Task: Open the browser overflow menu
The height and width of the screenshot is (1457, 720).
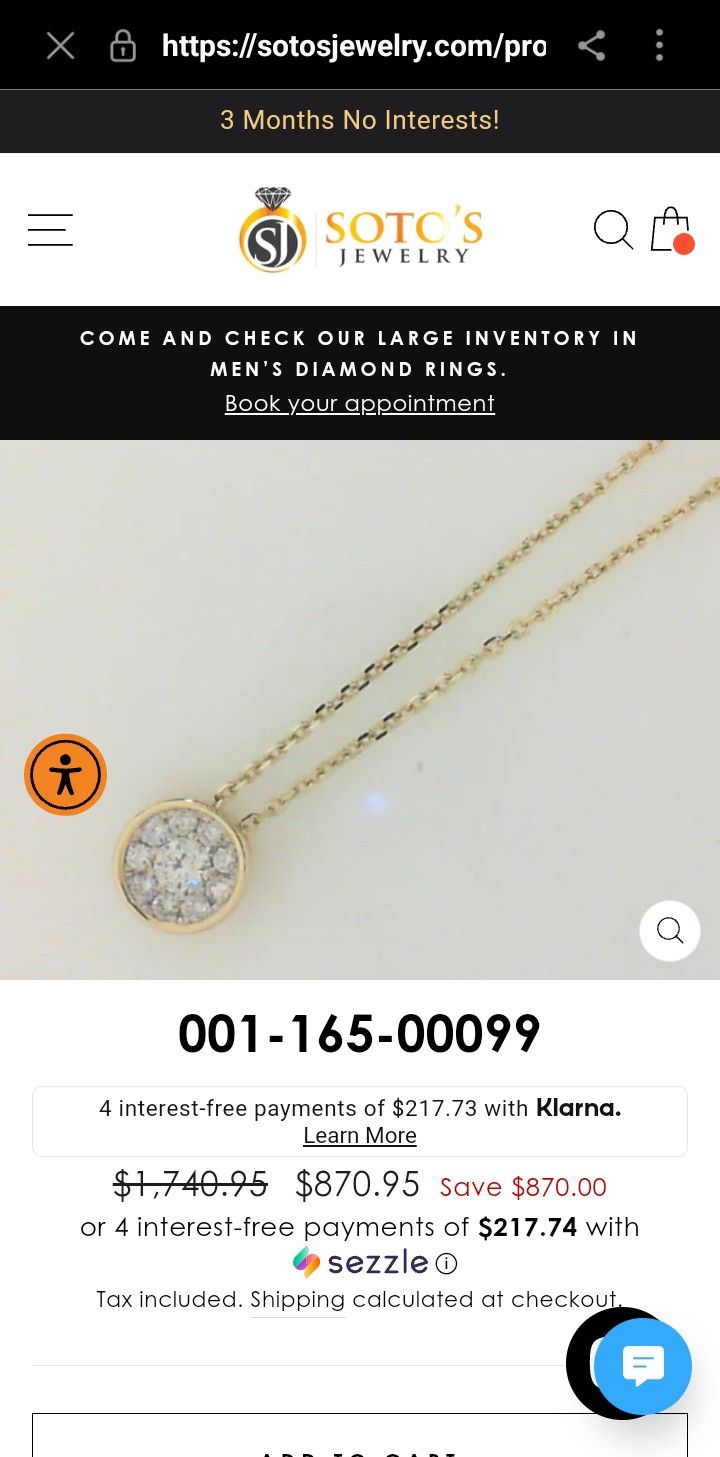Action: 659,45
